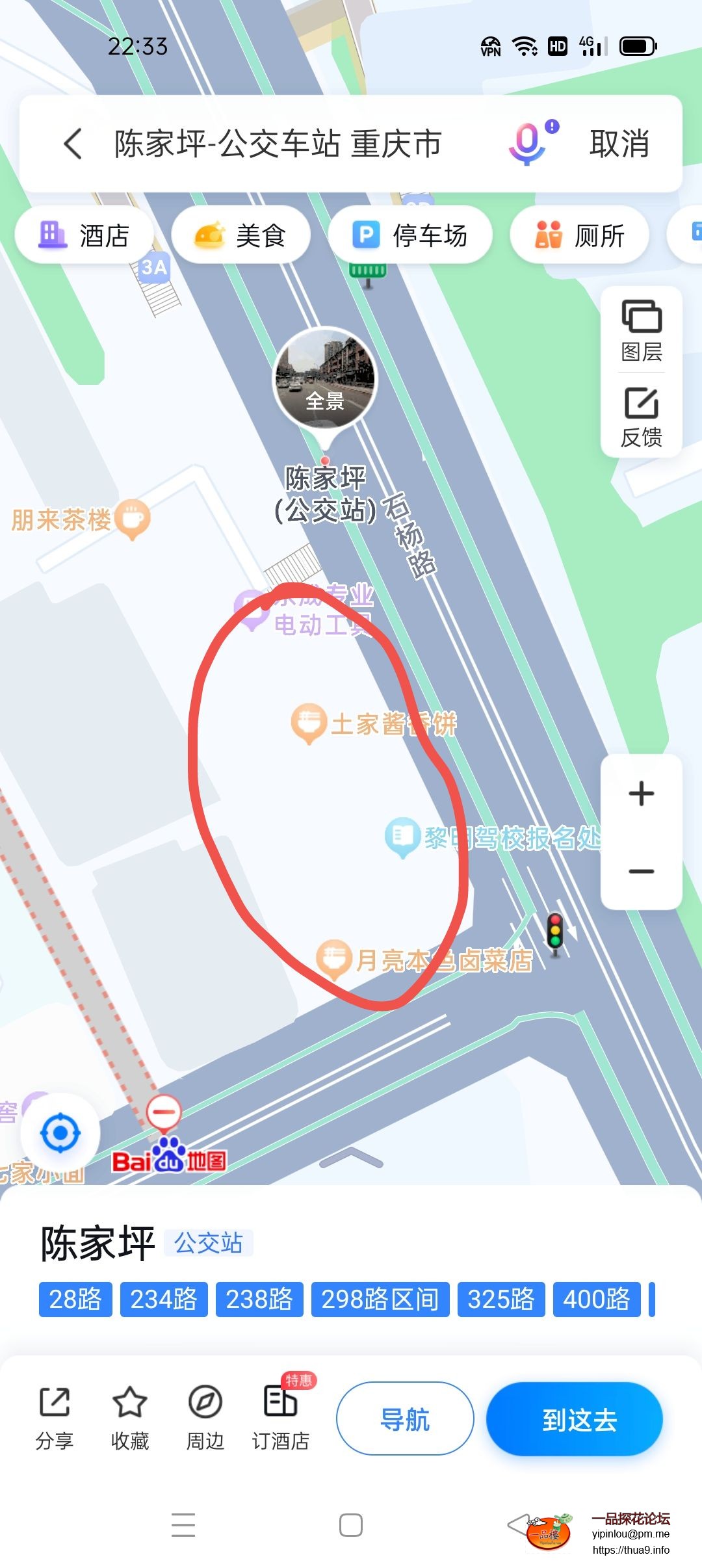Zoom out of the map
The image size is (702, 1568).
click(x=642, y=871)
